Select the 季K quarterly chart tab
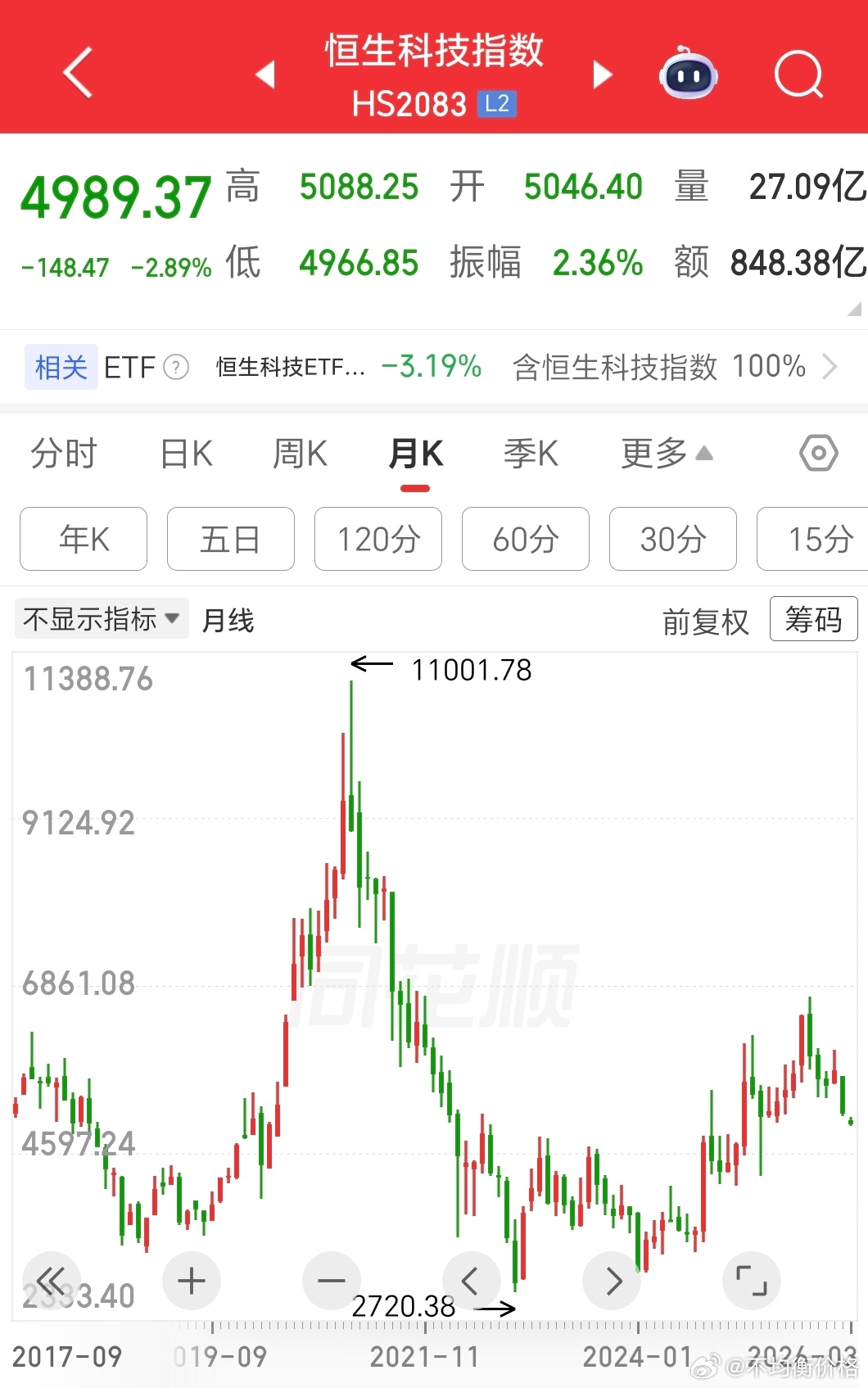868x1388 pixels. [x=531, y=453]
